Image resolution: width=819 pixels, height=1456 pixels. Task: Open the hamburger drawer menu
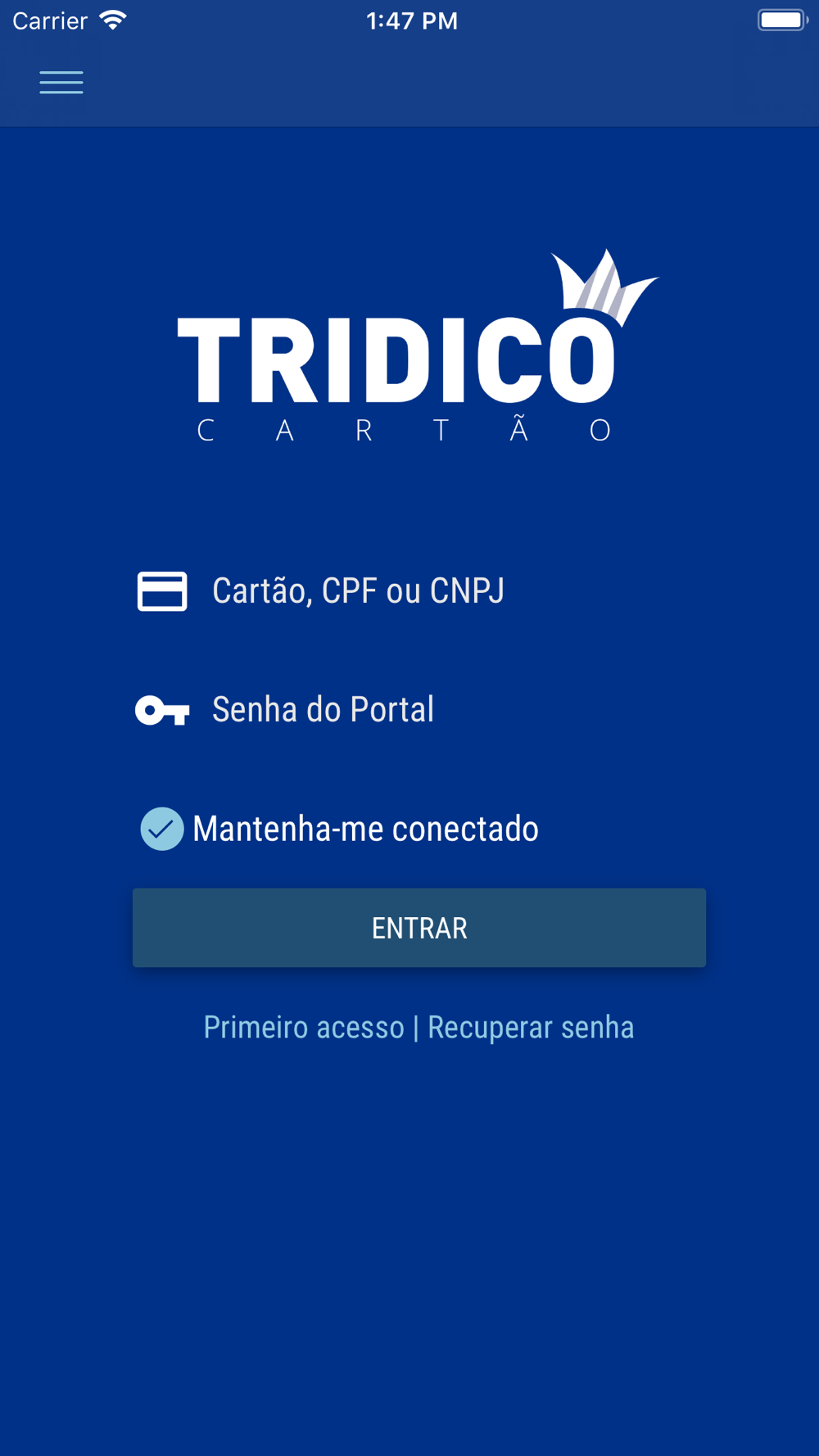[61, 83]
